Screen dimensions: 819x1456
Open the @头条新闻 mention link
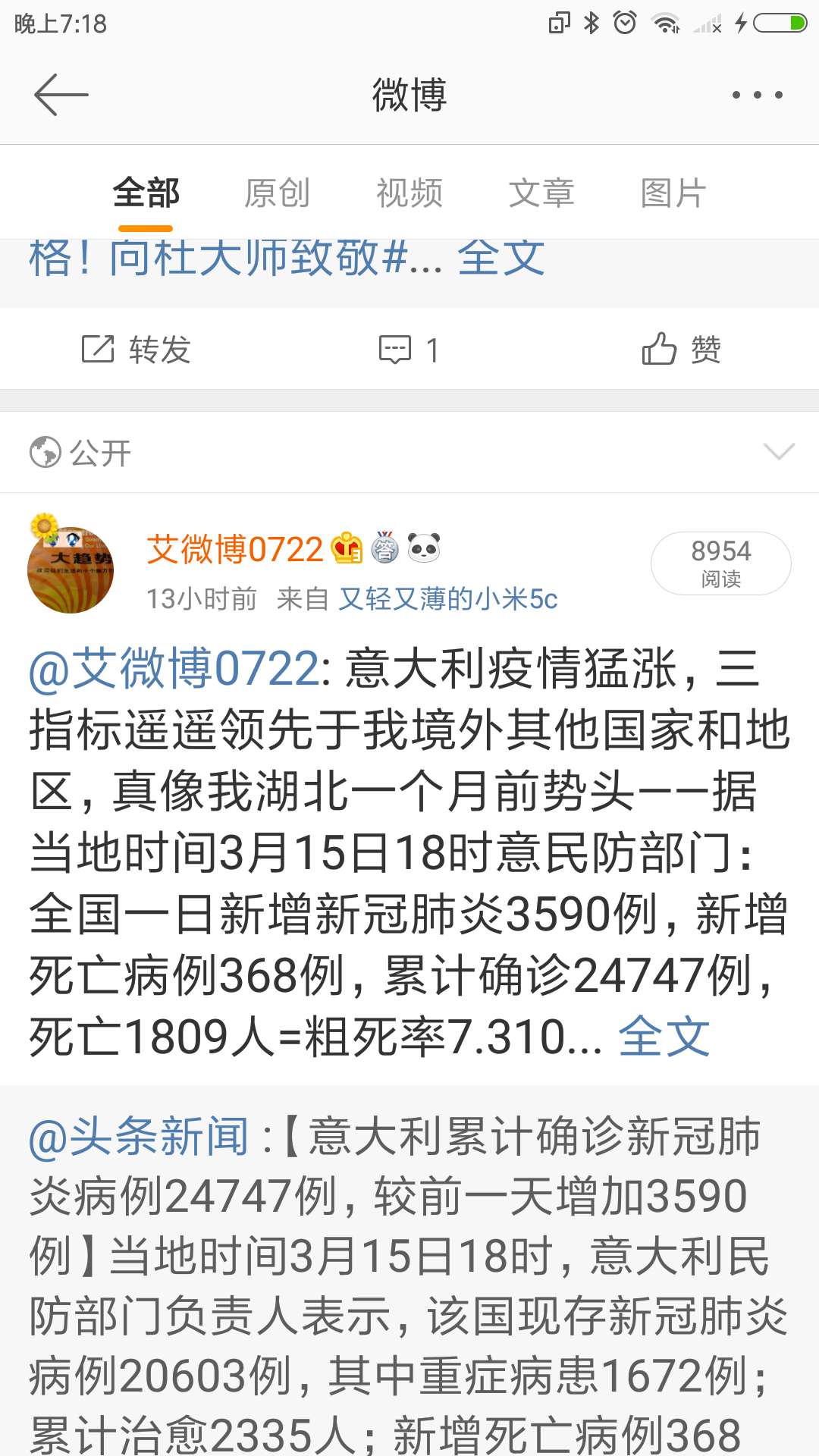[139, 1137]
